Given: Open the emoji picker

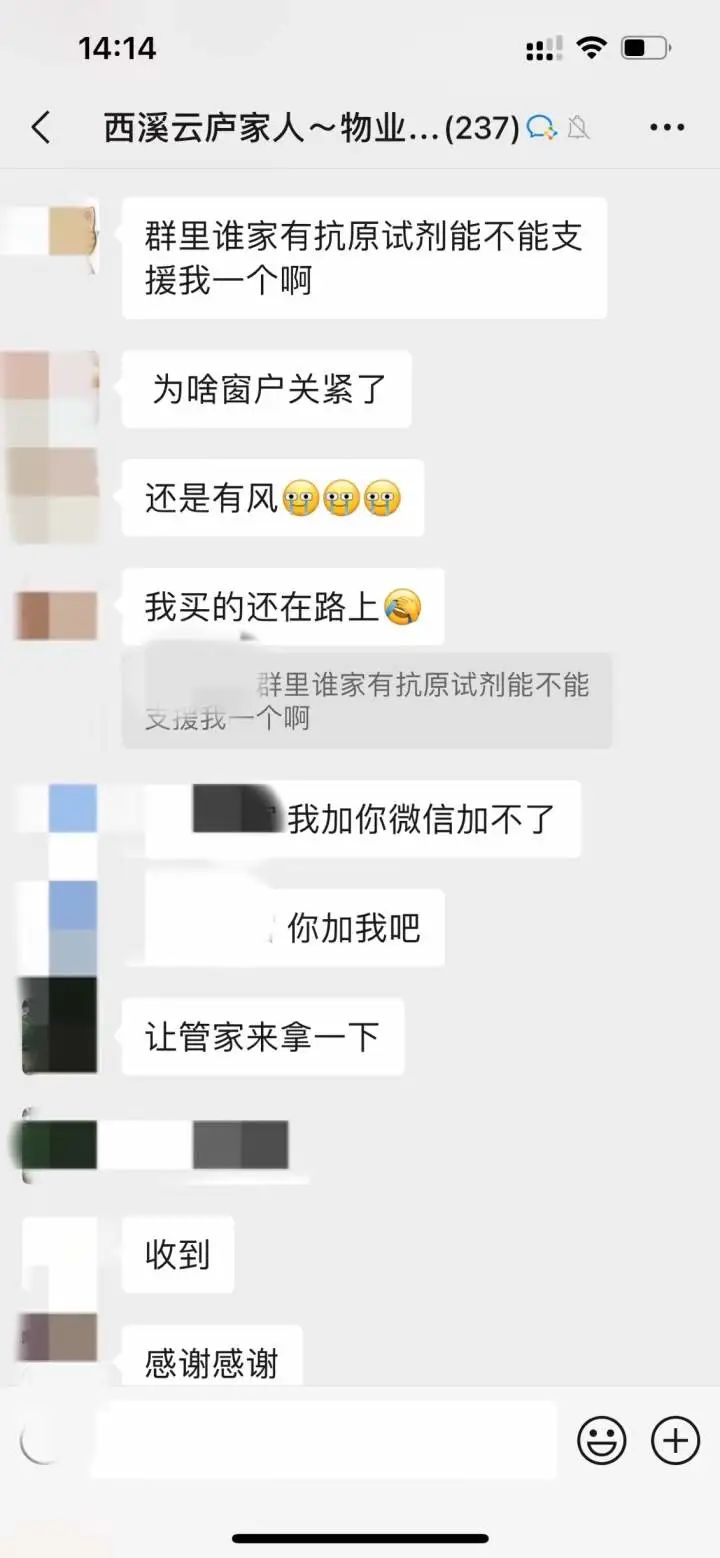Looking at the screenshot, I should click(602, 1441).
